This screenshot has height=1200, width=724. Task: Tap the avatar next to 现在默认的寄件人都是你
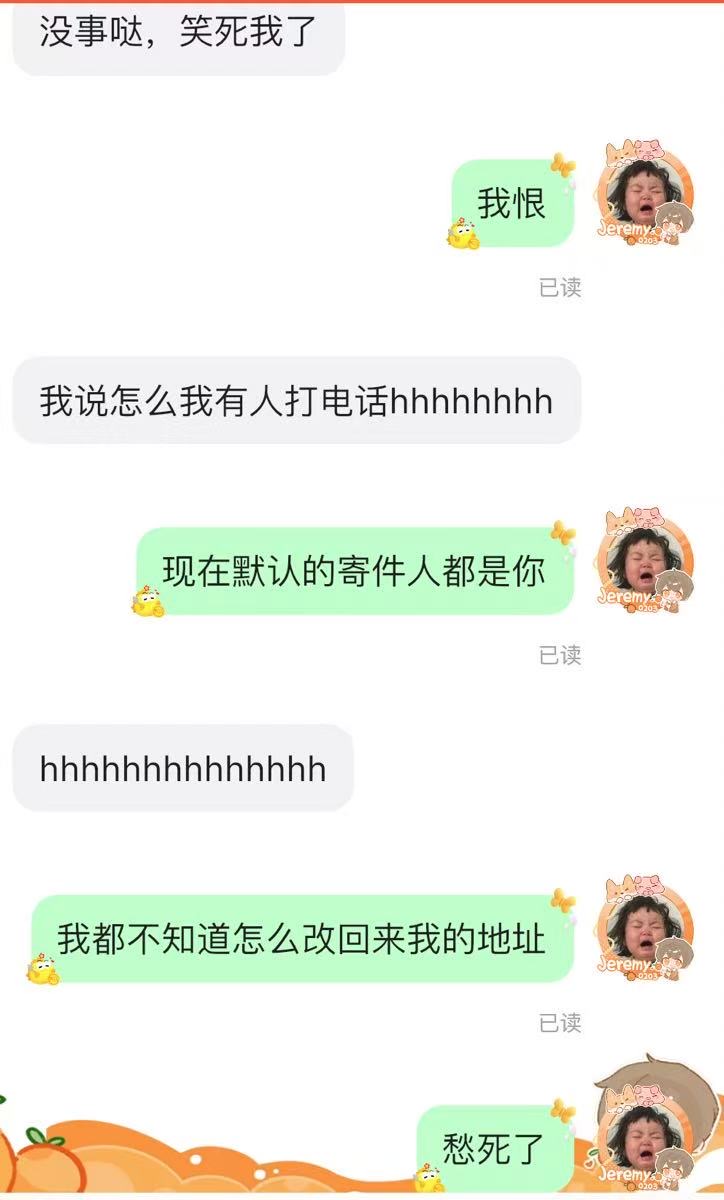[645, 563]
